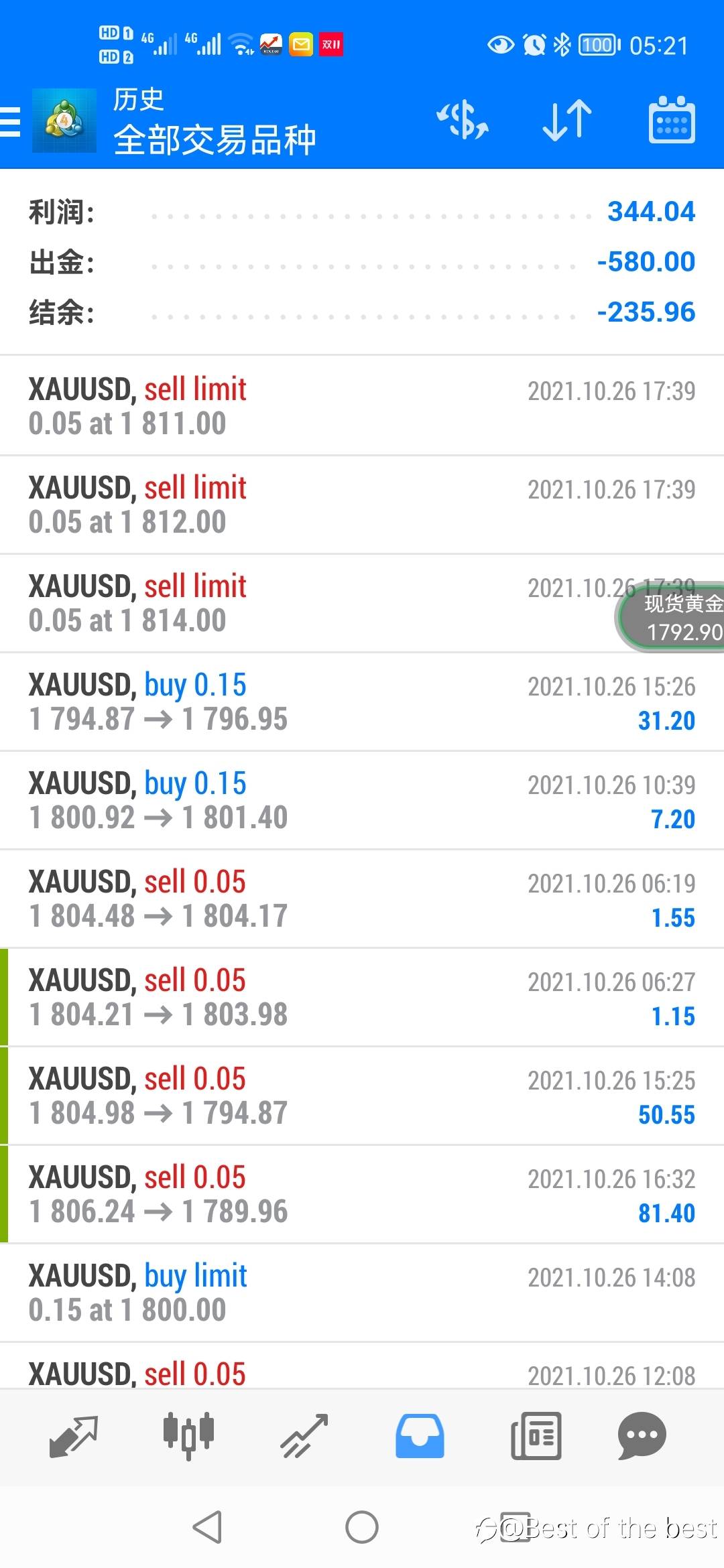
Task: Open the sort arrows option
Action: 566,121
